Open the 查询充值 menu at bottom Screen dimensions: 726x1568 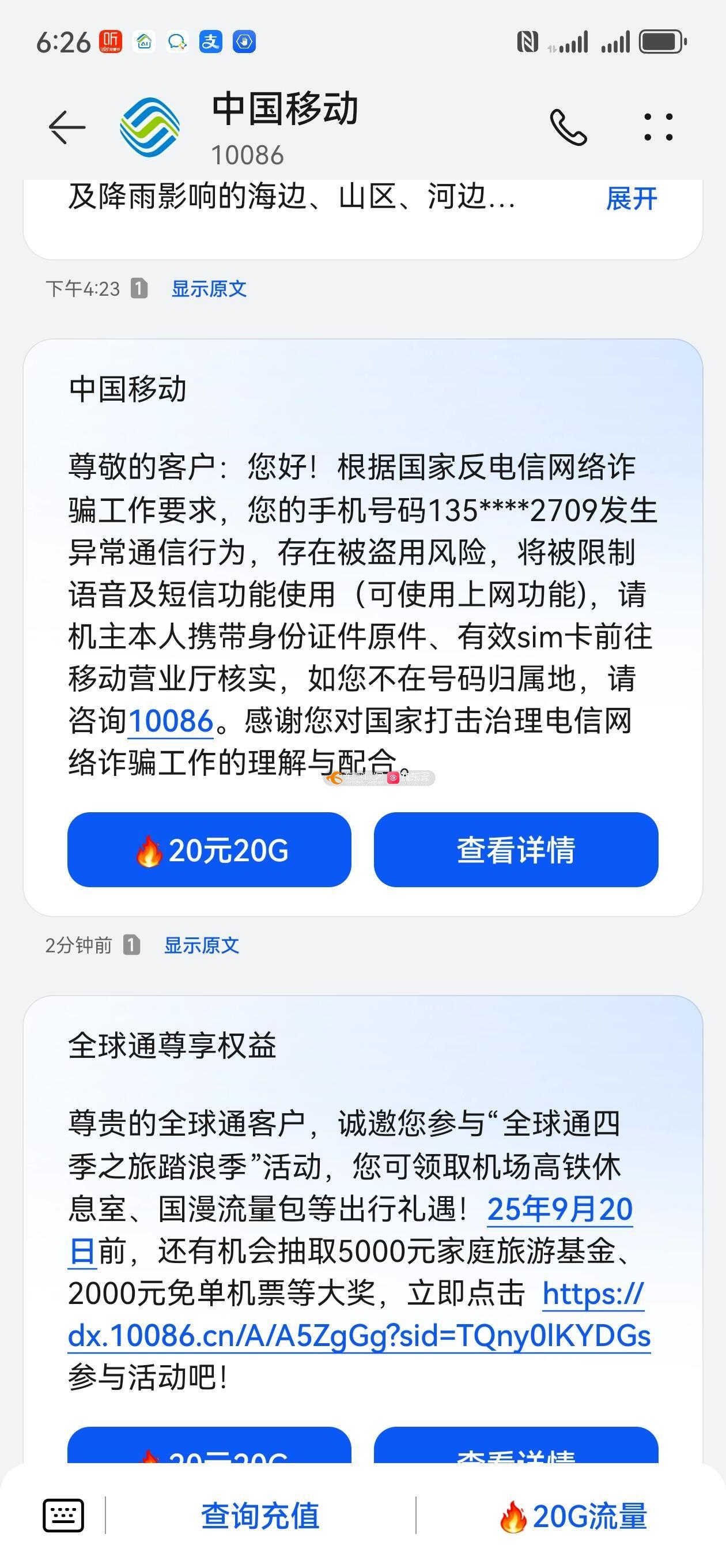(260, 1516)
